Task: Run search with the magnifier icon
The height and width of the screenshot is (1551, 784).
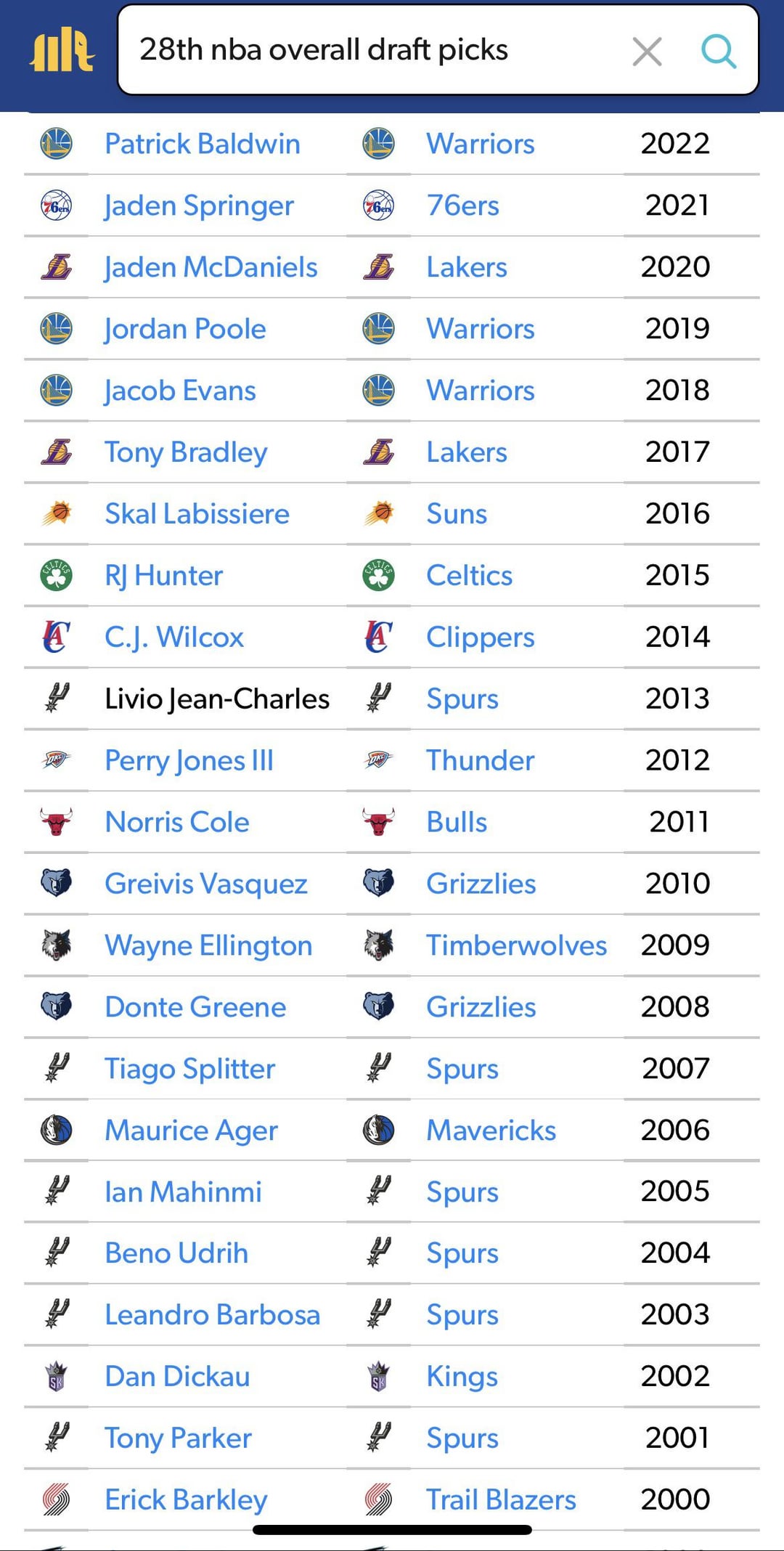Action: [718, 52]
